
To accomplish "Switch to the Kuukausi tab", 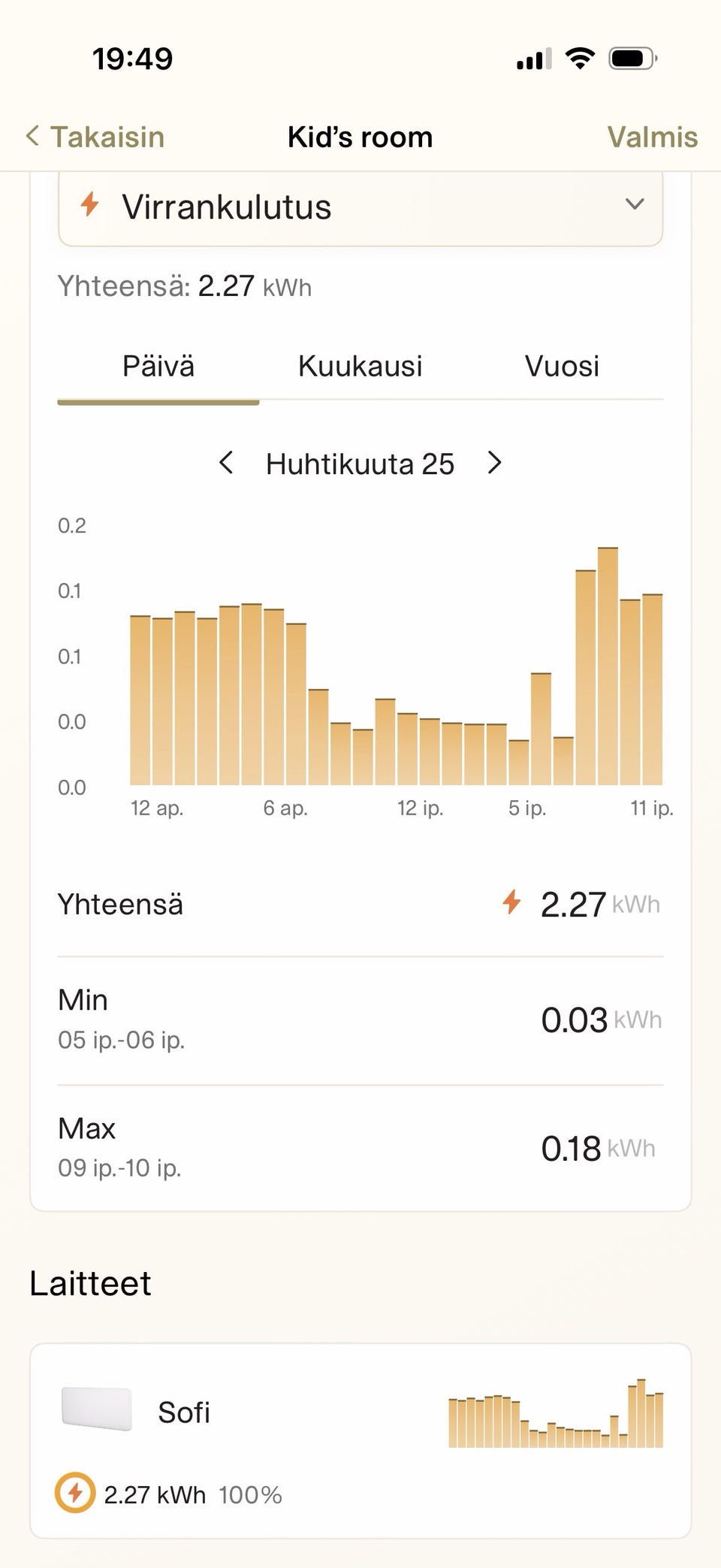I will 360,367.
